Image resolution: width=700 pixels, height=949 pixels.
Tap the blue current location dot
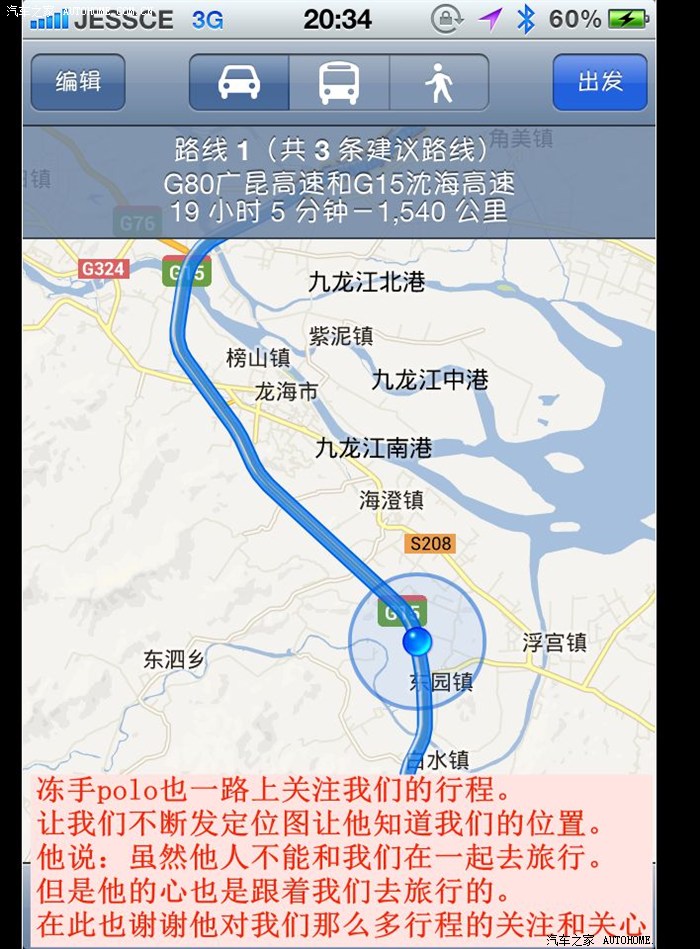417,641
